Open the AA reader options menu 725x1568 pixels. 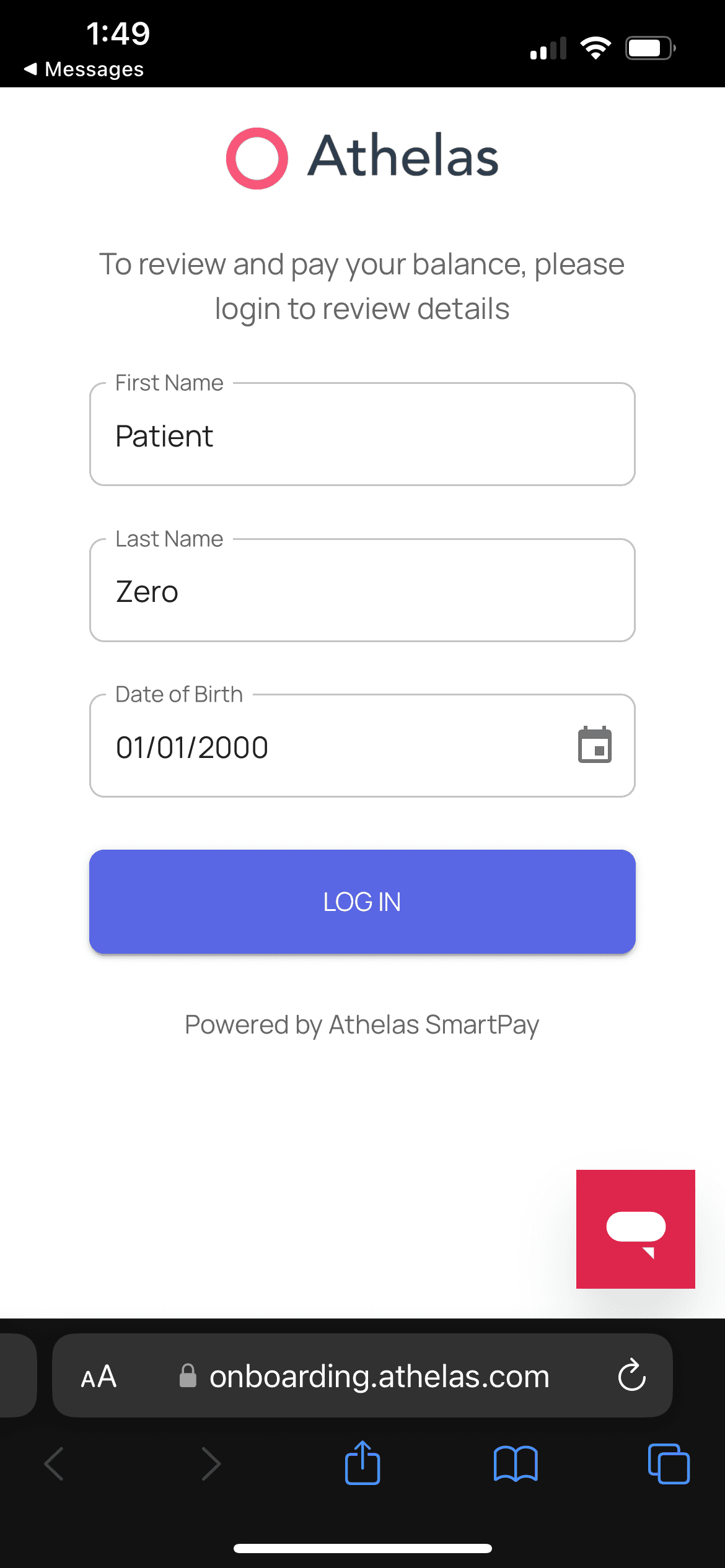(x=99, y=1377)
